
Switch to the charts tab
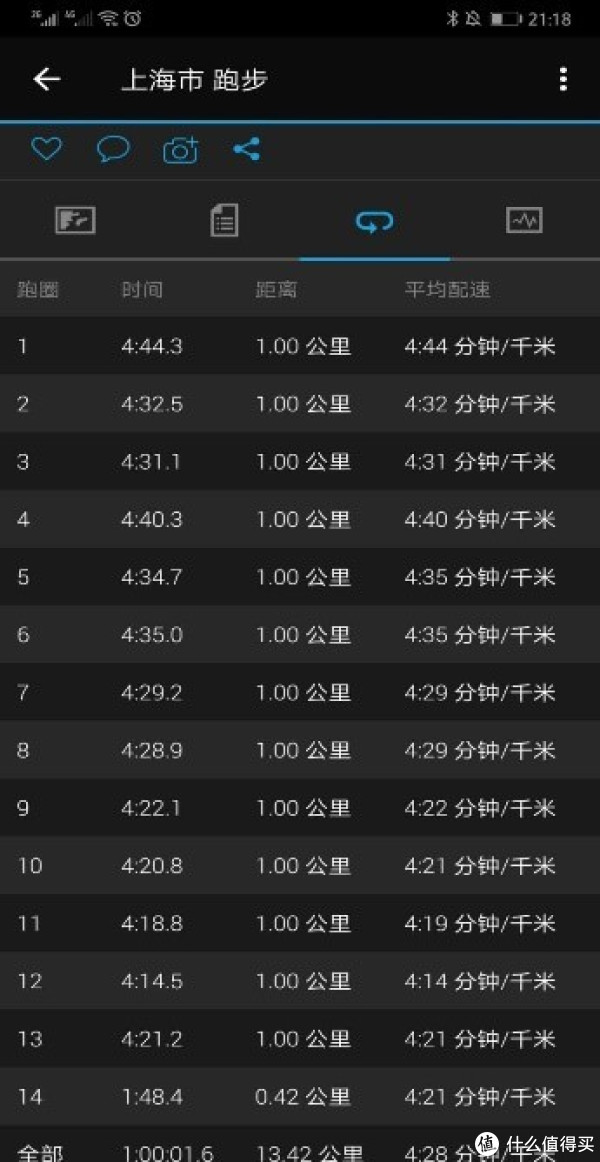524,220
